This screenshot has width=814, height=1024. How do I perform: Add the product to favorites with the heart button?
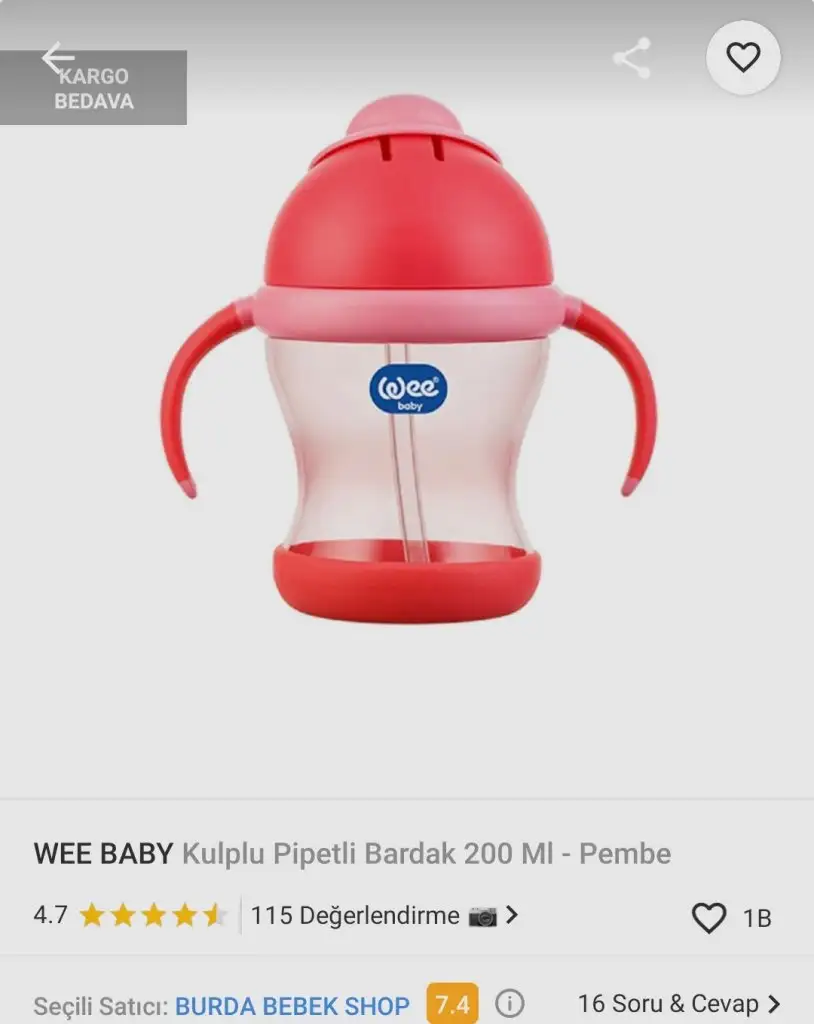(743, 58)
